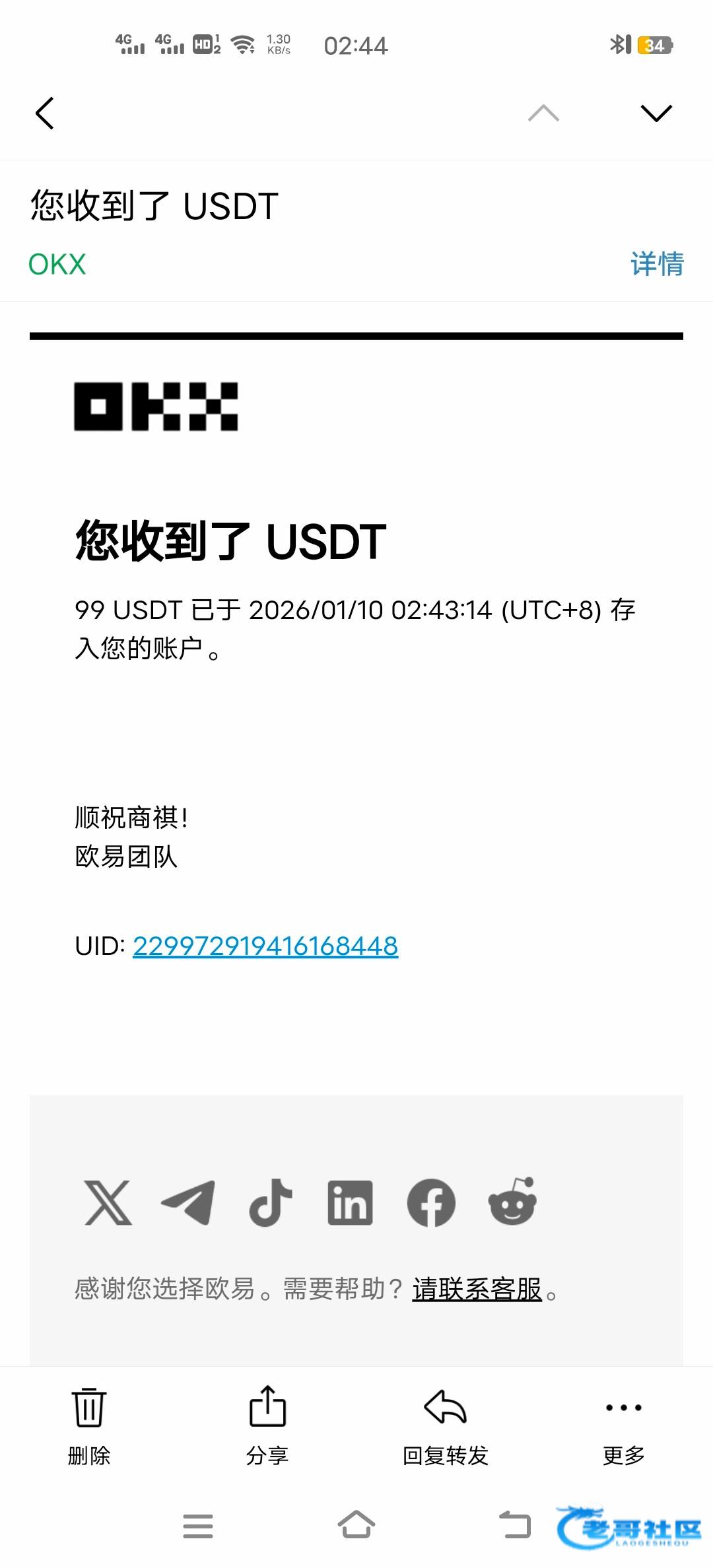Delete this email with 删除
The width and height of the screenshot is (713, 1568).
pos(89,1425)
